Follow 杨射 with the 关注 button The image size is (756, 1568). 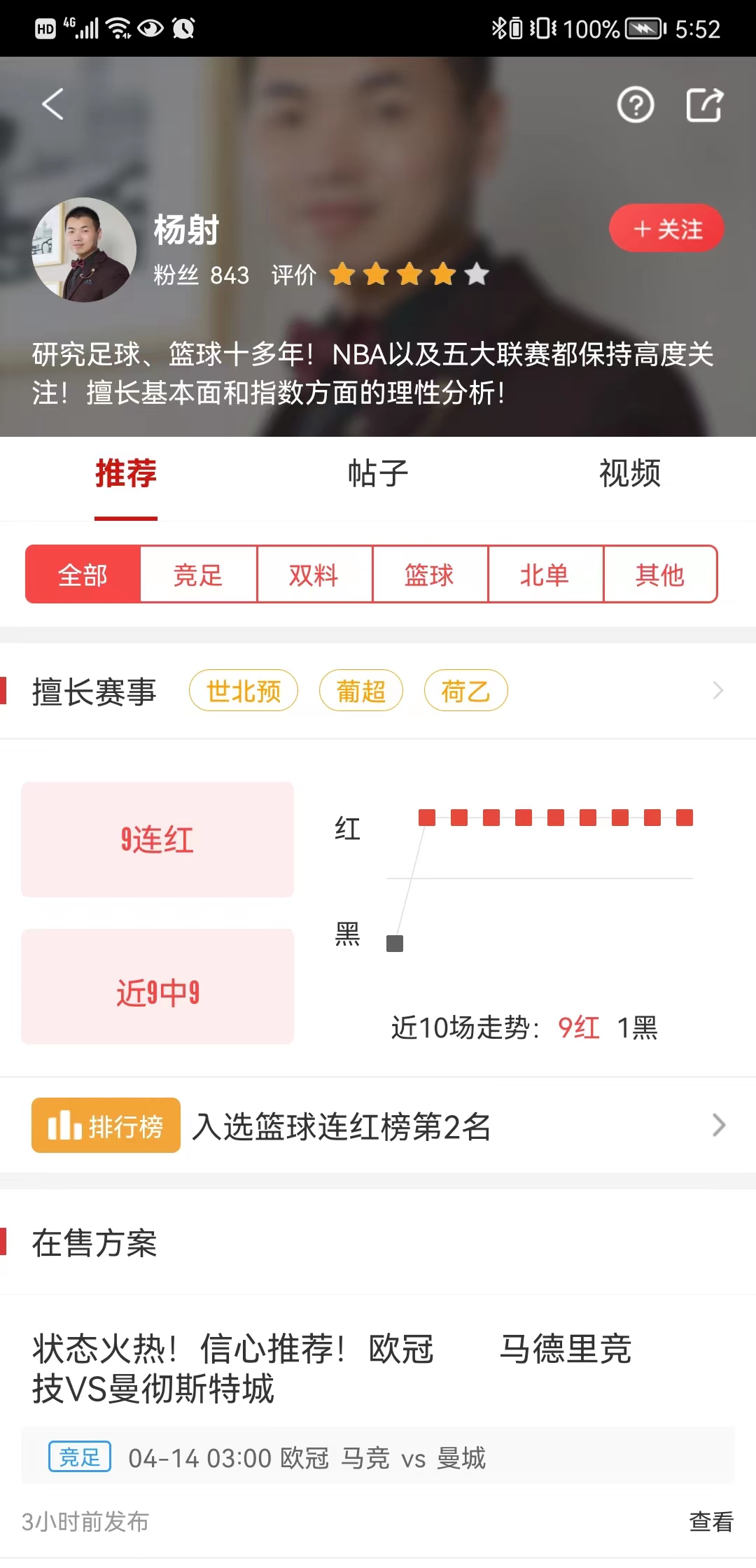[x=666, y=228]
